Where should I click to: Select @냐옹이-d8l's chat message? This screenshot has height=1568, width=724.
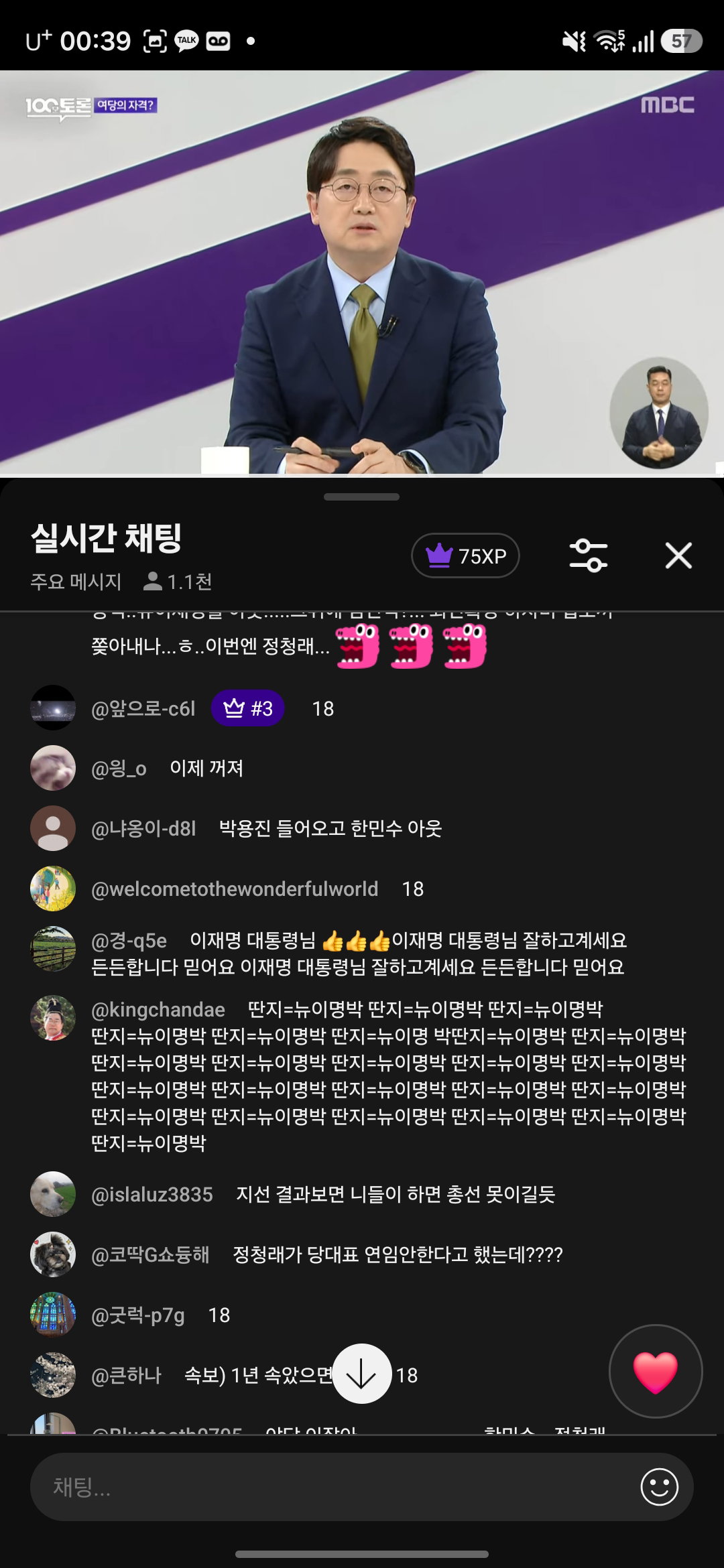pos(362,828)
